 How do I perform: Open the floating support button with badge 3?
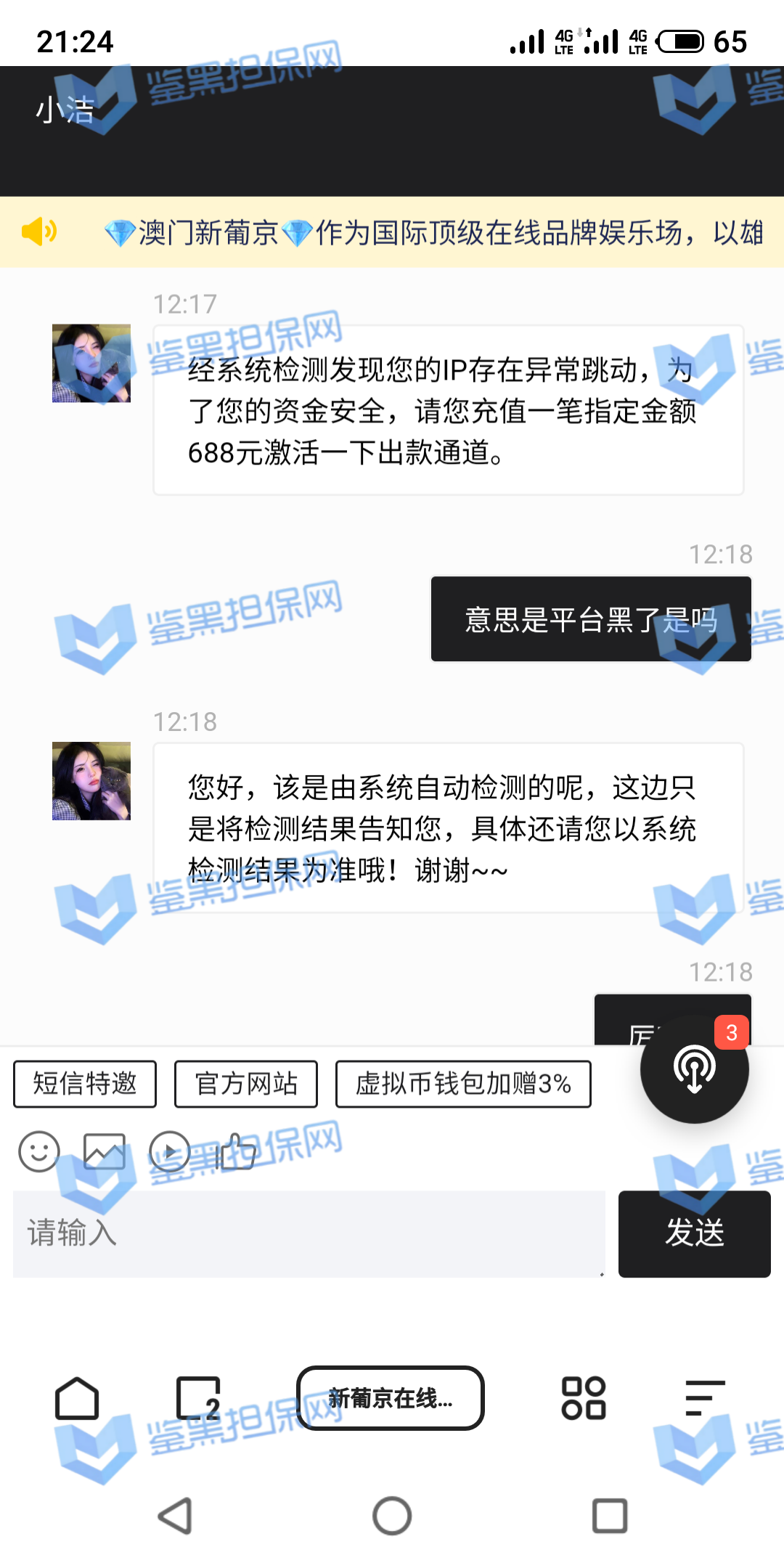click(694, 1069)
